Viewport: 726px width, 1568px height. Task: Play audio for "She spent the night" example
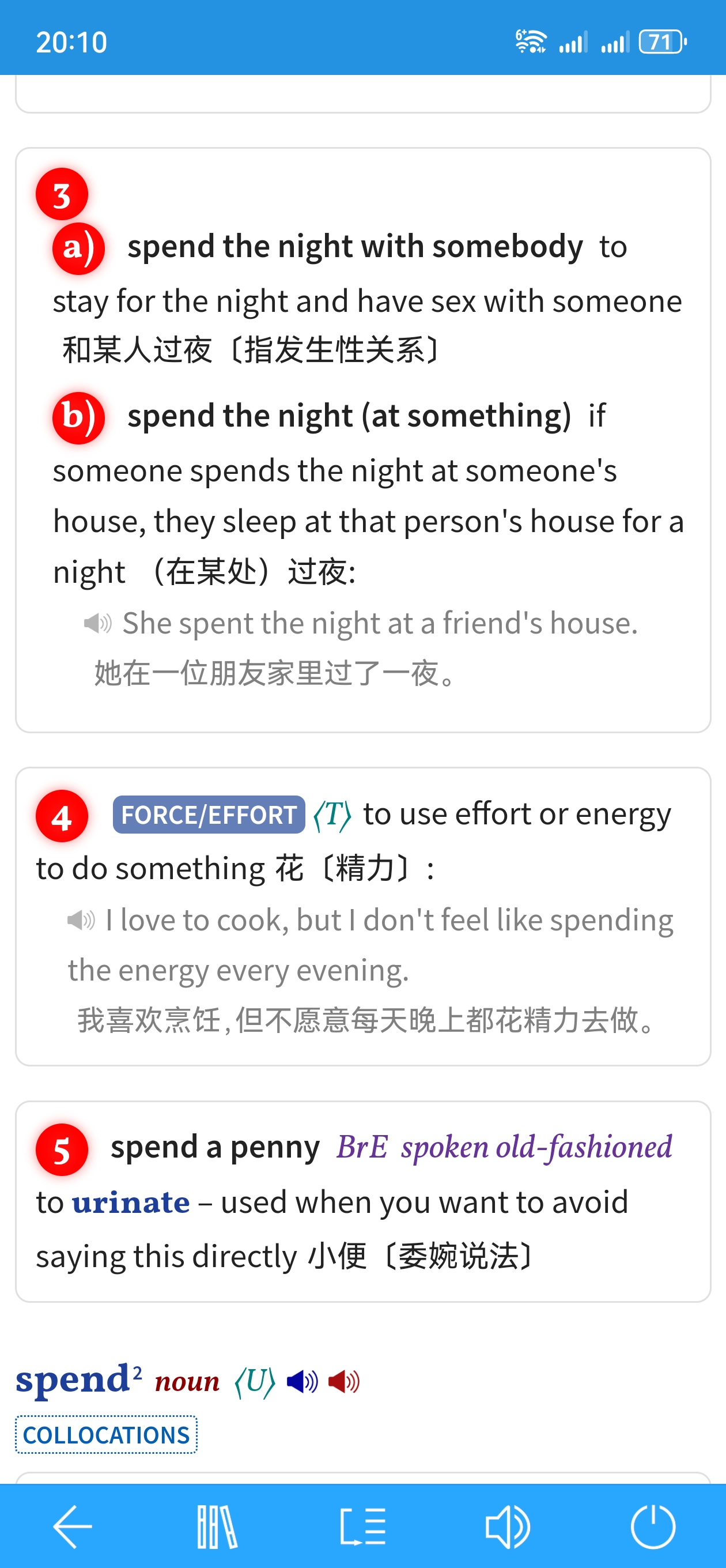point(97,623)
